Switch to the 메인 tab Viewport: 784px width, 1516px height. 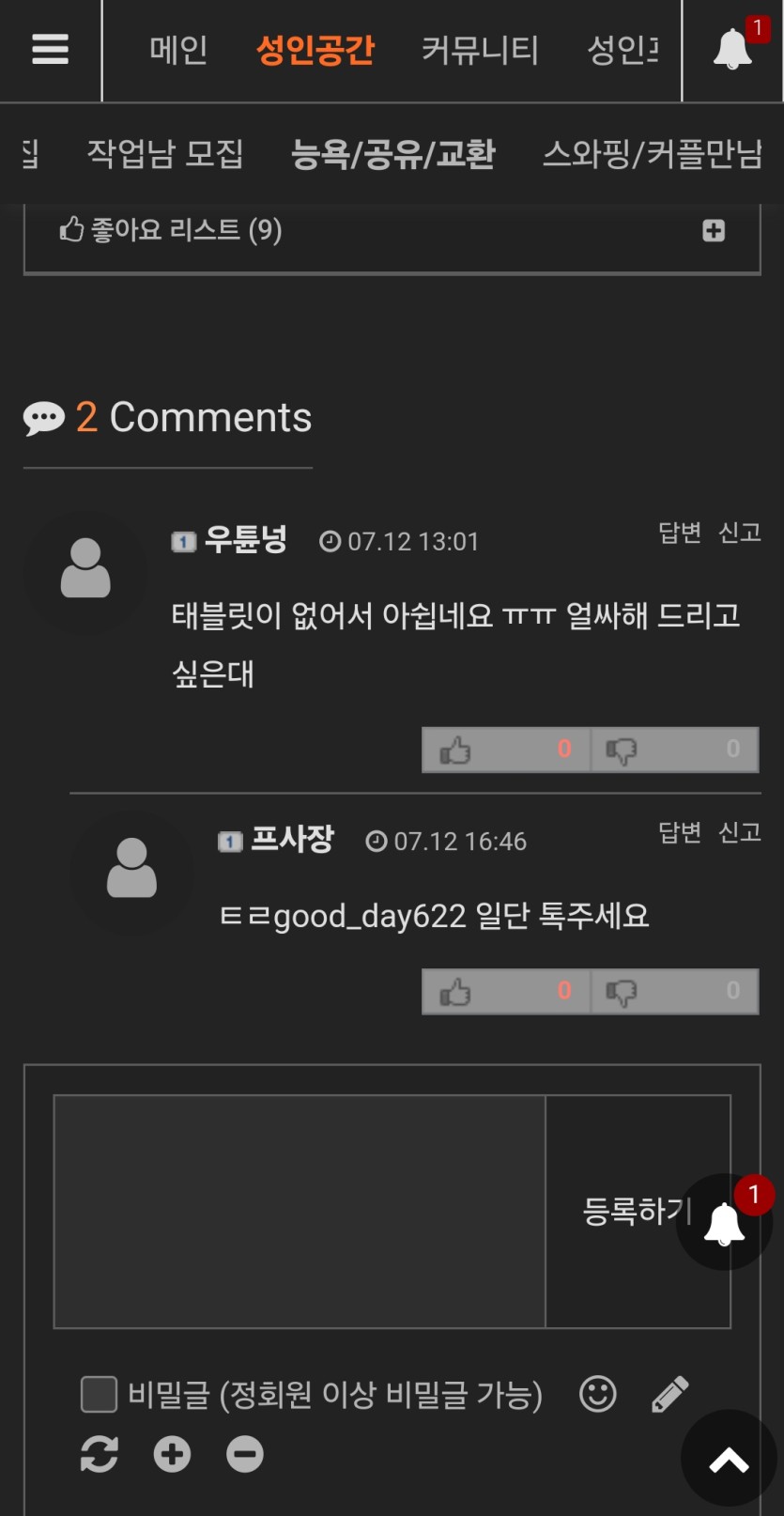(178, 50)
